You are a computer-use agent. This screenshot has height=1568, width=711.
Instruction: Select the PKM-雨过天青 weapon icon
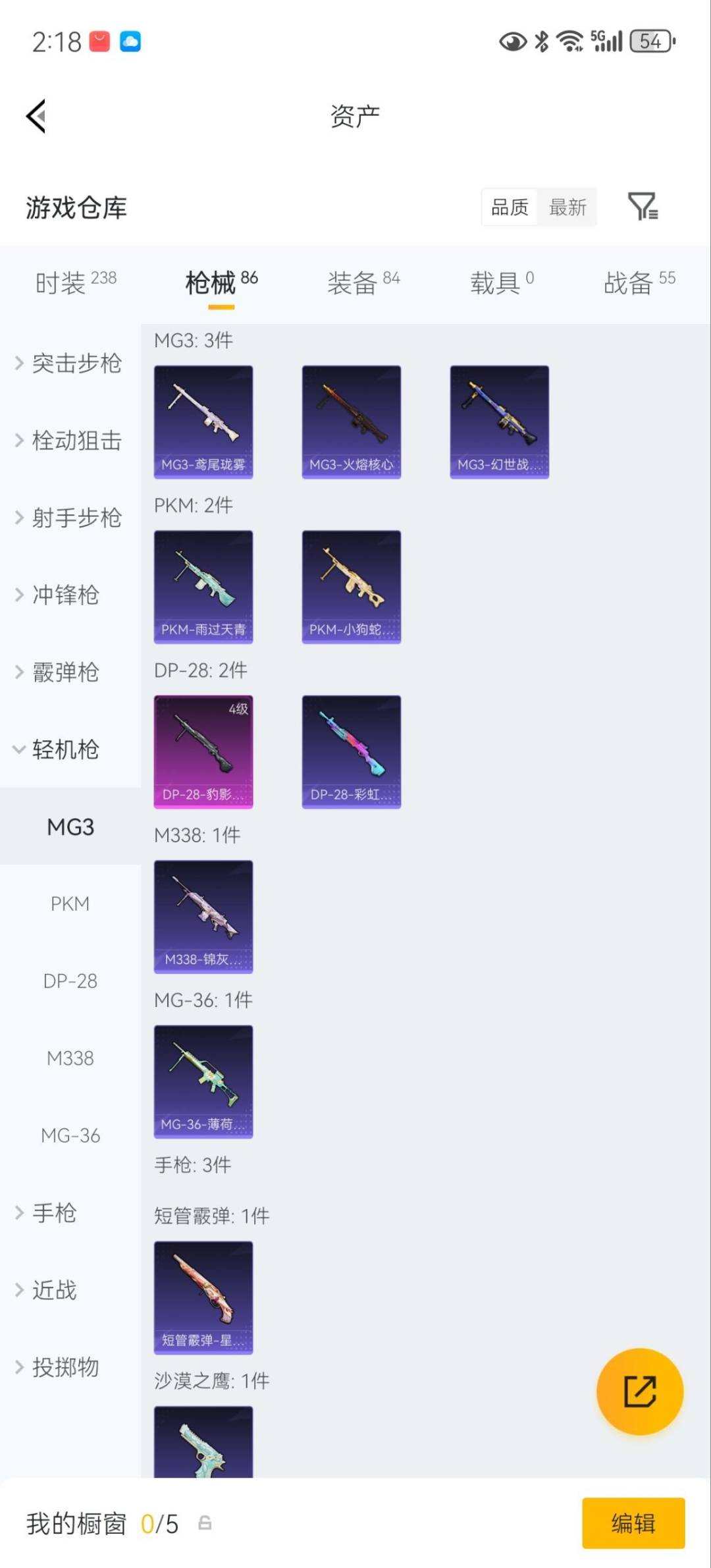(203, 586)
